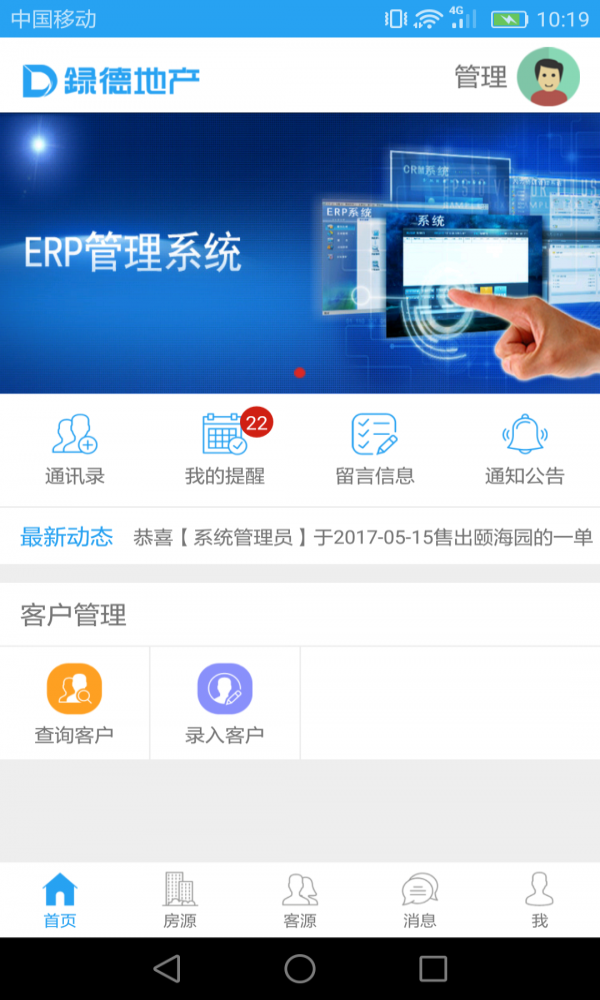Viewport: 600px width, 1000px height.
Task: Open 通知公告 announcements bell
Action: point(525,450)
